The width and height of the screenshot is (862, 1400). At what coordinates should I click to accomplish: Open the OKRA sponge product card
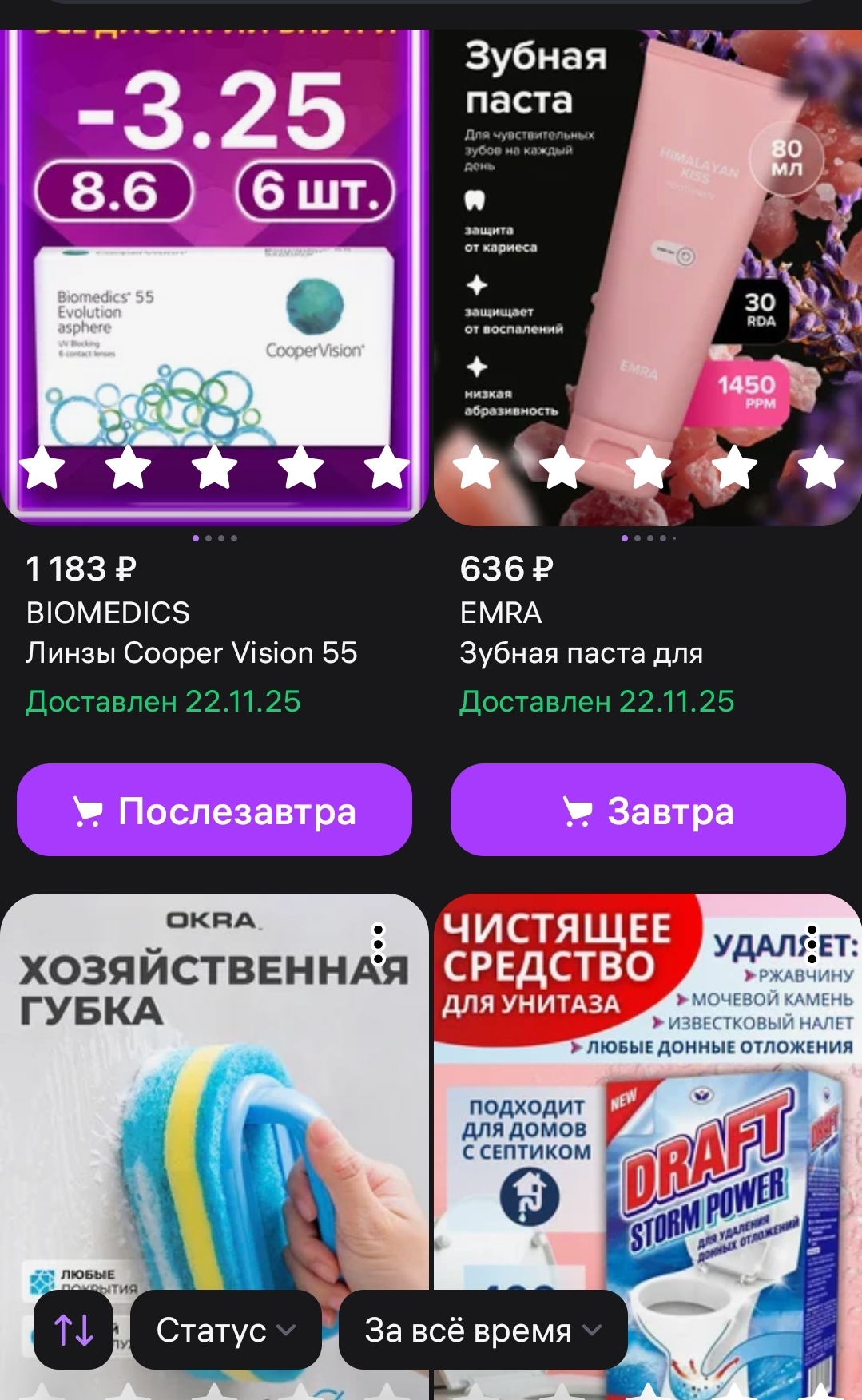[x=214, y=1118]
